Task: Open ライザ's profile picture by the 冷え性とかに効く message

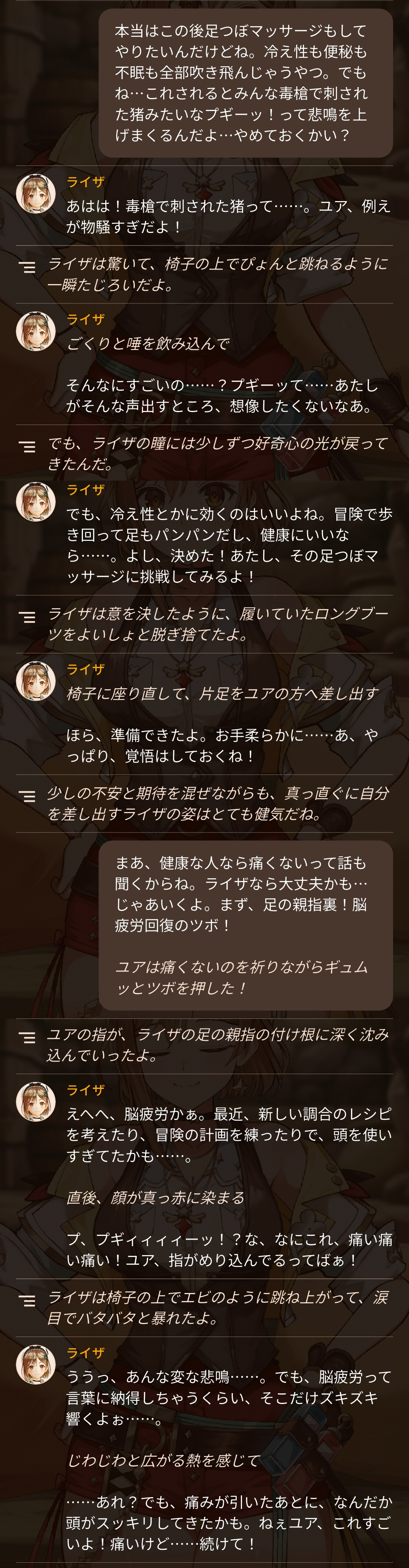Action: coord(35,501)
